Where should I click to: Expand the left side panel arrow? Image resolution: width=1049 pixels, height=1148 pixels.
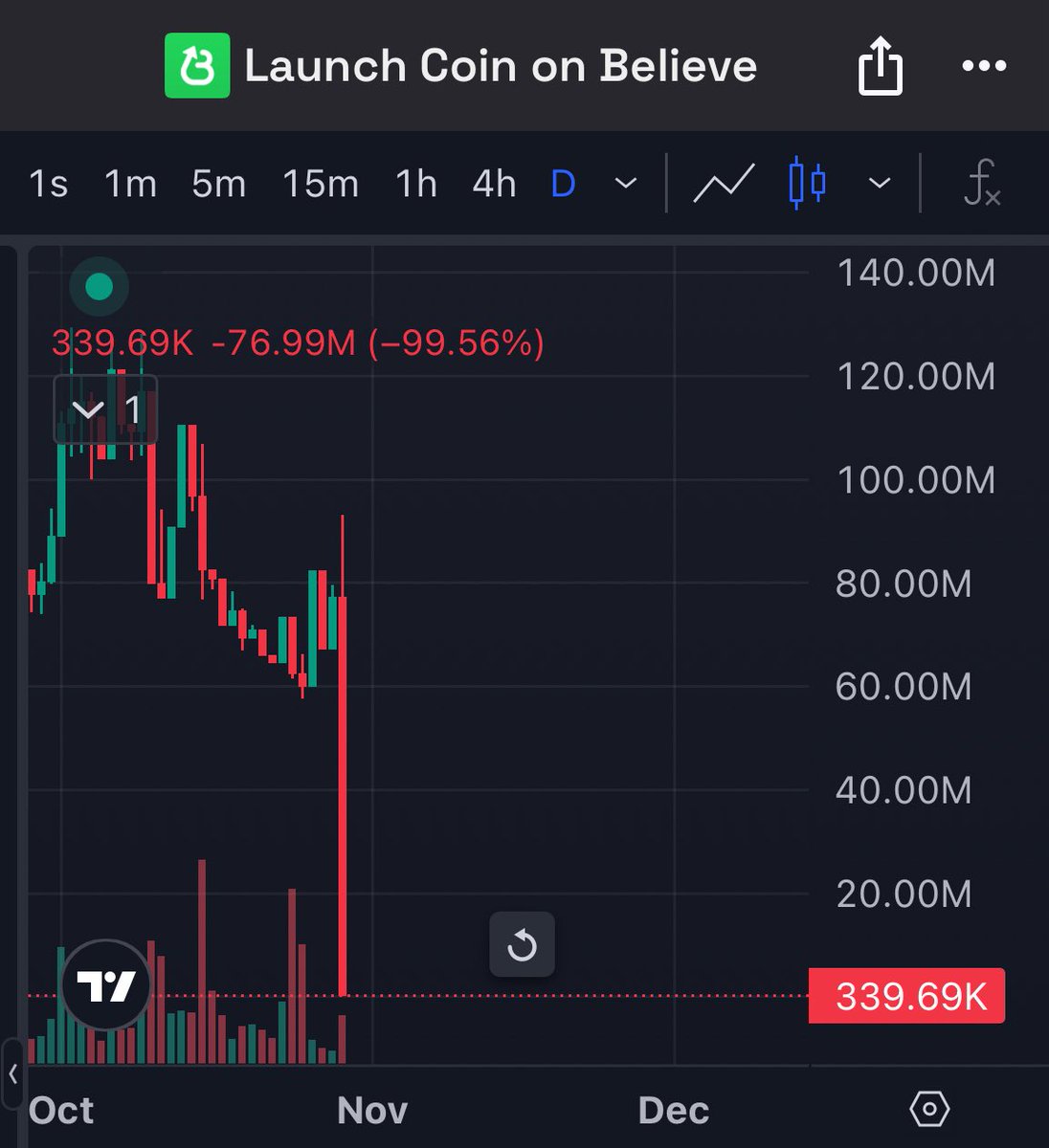[12, 1074]
